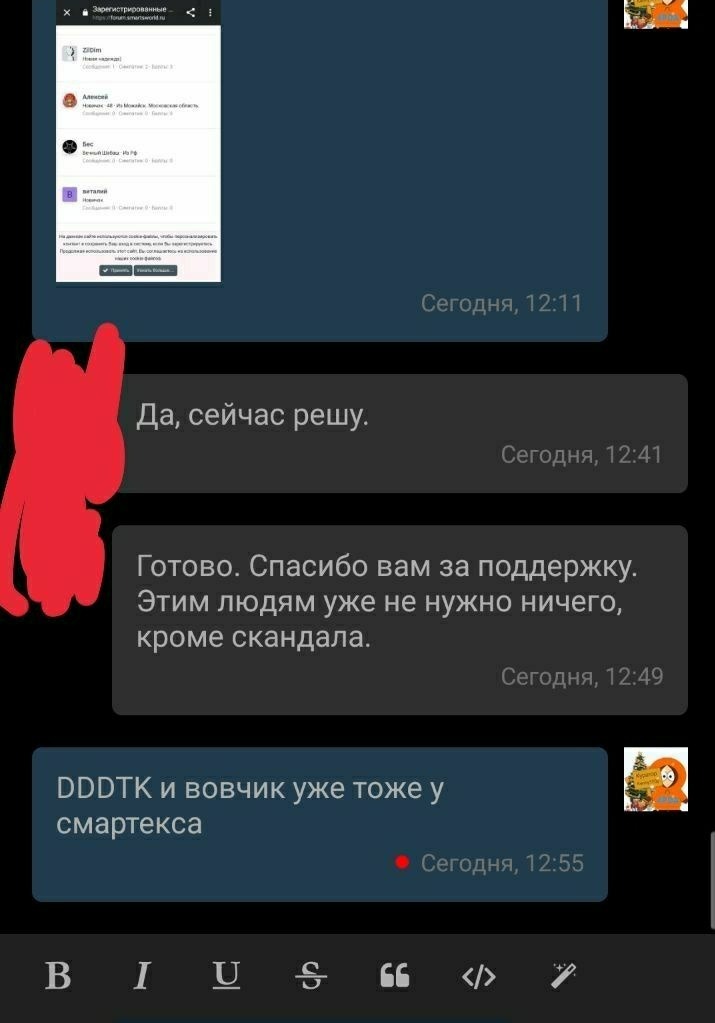Underline the text
This screenshot has height=1023, width=715.
pyautogui.click(x=227, y=976)
